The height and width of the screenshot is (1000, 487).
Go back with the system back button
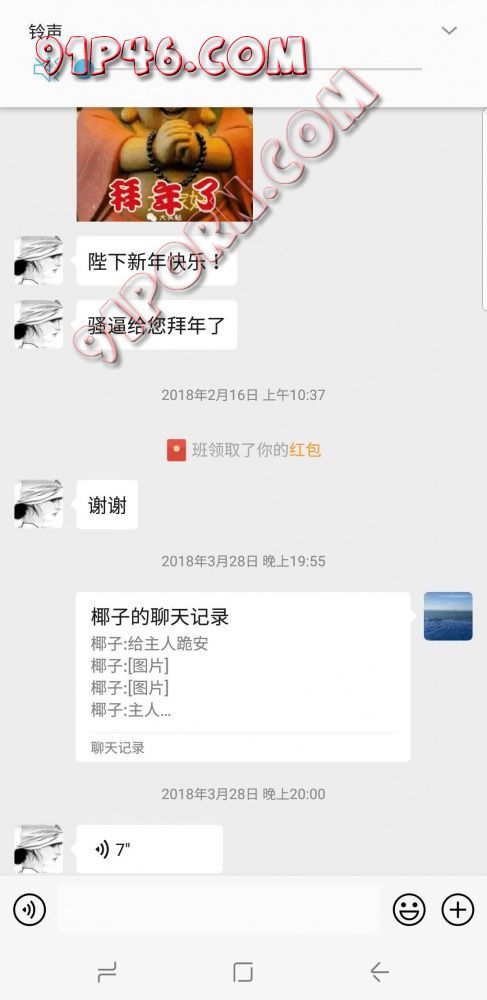[x=379, y=972]
